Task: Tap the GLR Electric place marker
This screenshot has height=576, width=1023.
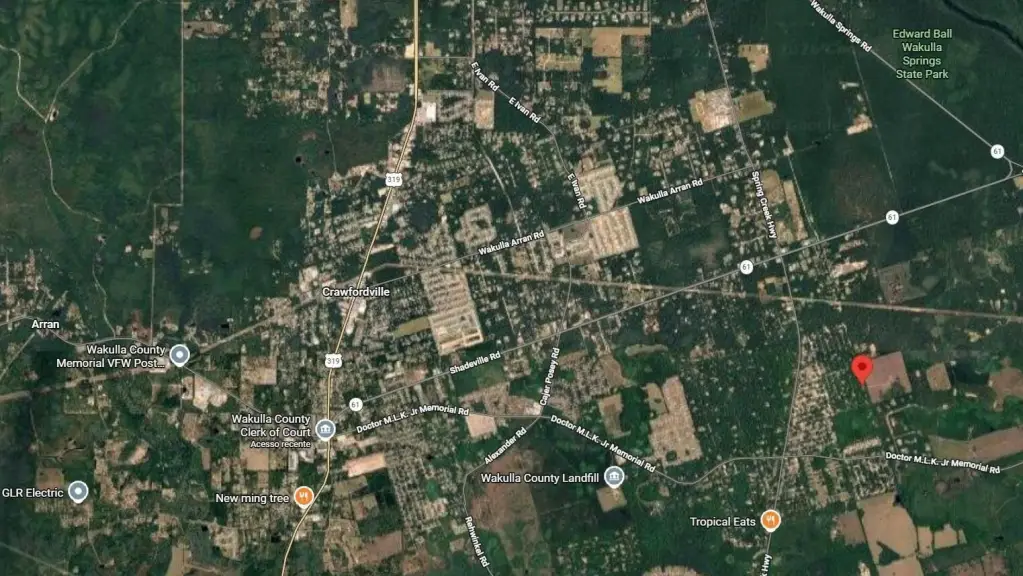Action: click(x=78, y=491)
